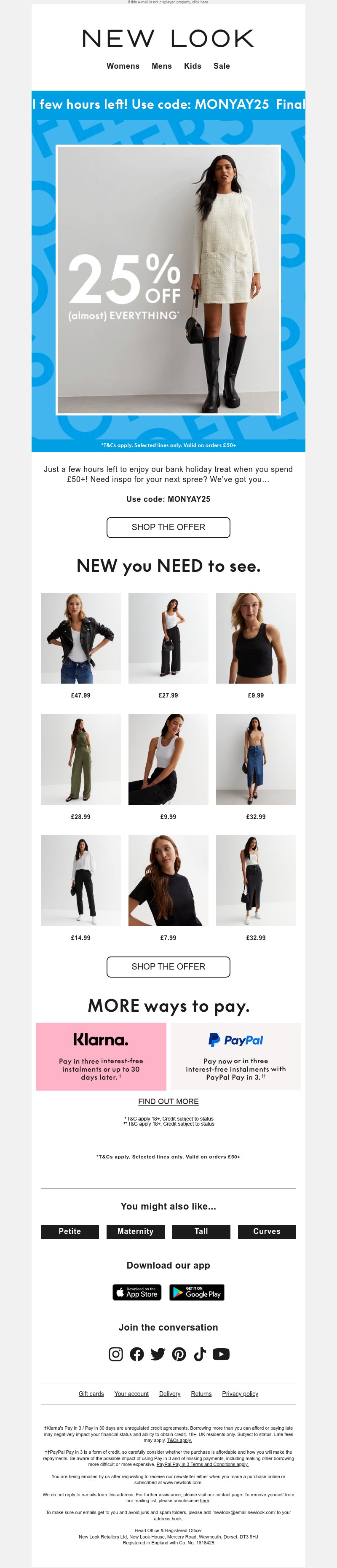Open the YouTube channel icon

[221, 1354]
